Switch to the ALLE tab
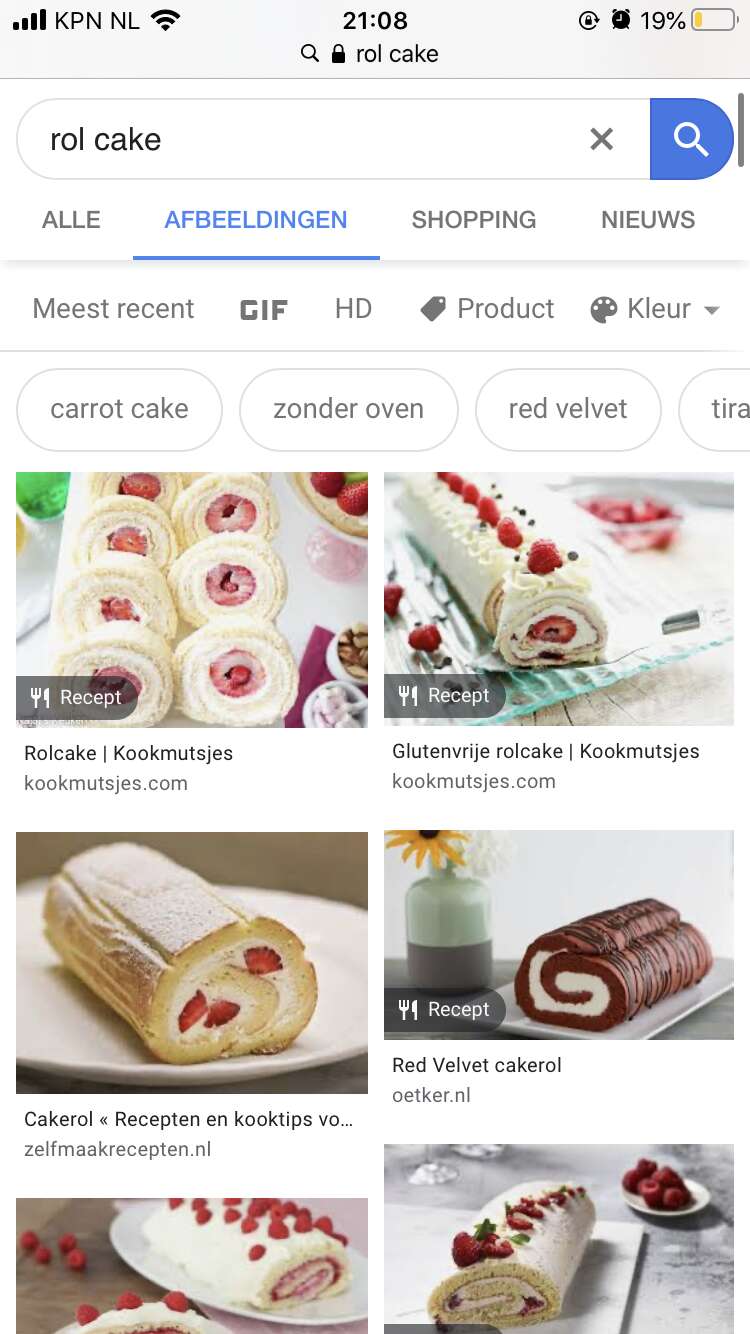750x1334 pixels. 71,220
